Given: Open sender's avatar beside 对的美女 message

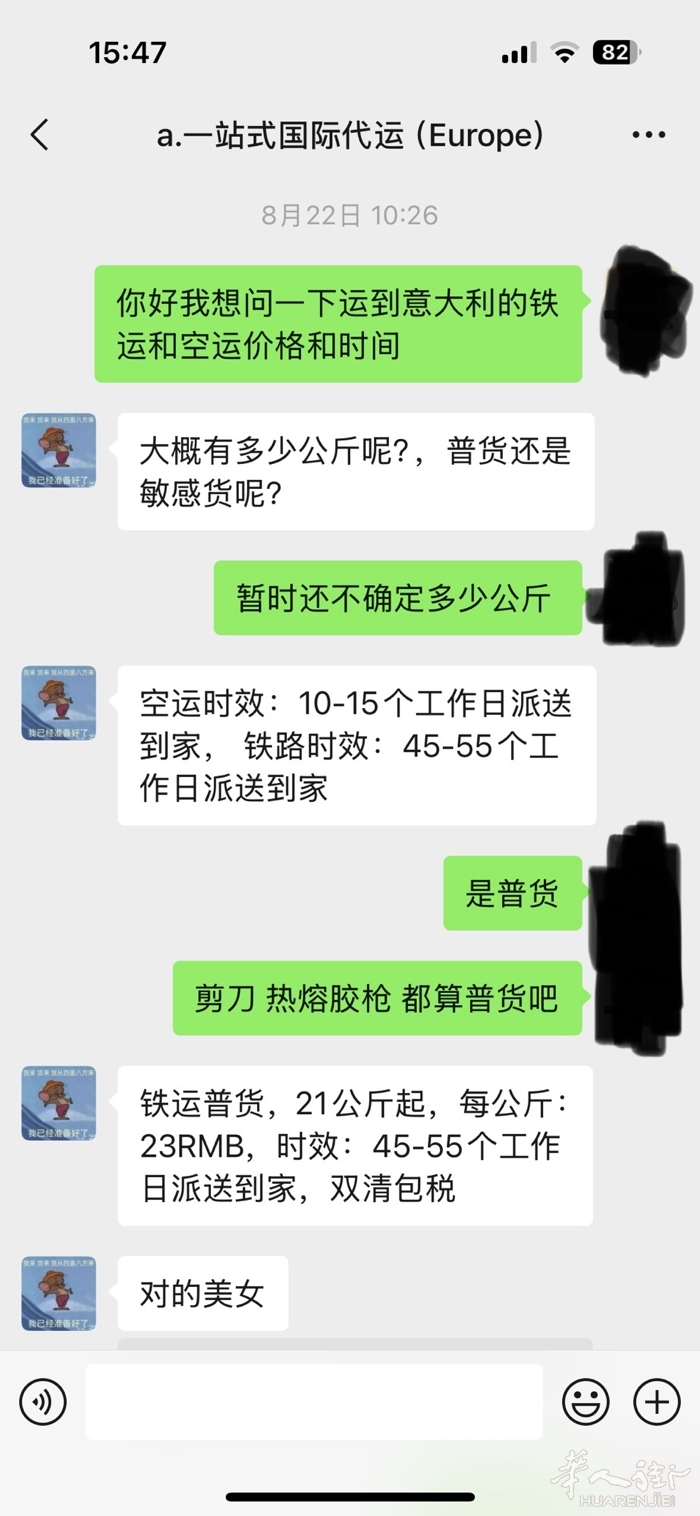Looking at the screenshot, I should tap(59, 1293).
